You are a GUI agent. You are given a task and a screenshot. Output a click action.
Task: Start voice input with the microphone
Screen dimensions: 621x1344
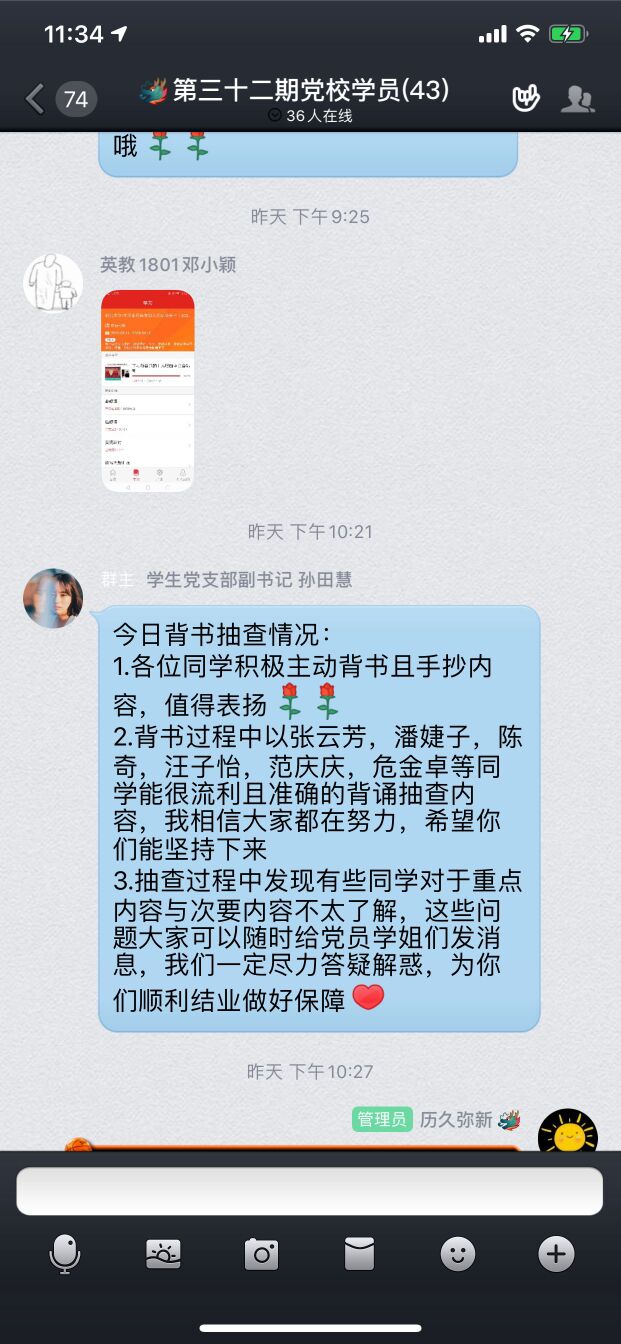tap(65, 1253)
